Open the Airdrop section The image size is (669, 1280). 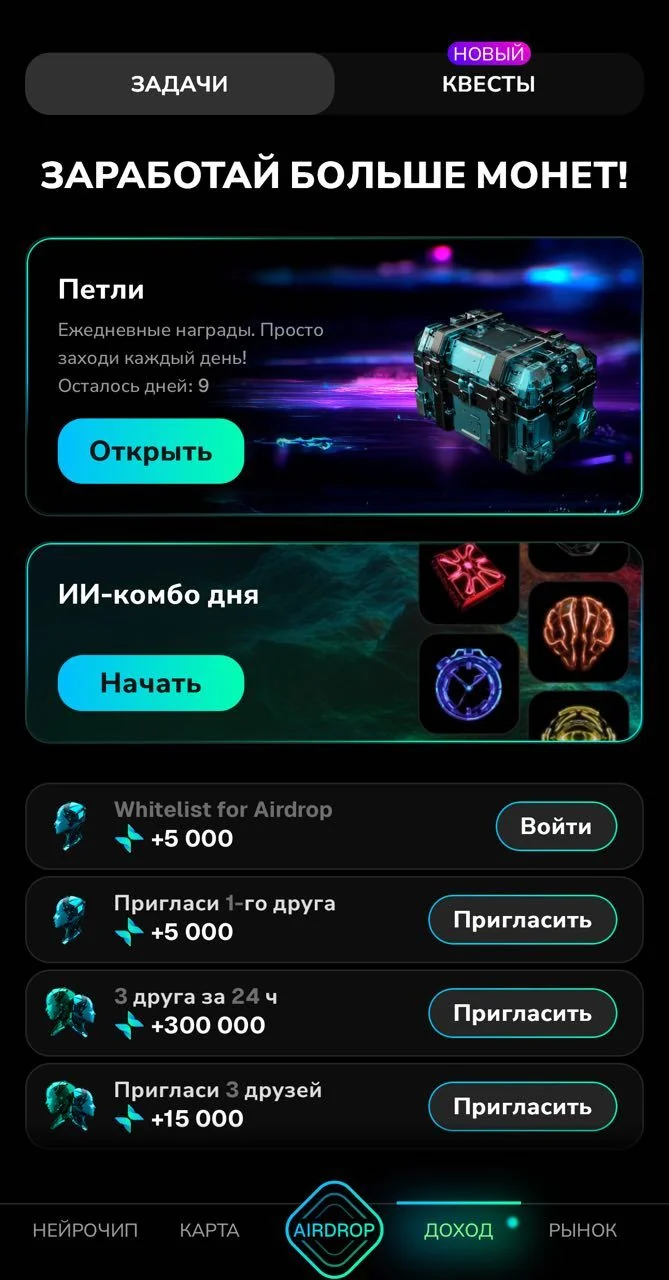(x=334, y=1229)
